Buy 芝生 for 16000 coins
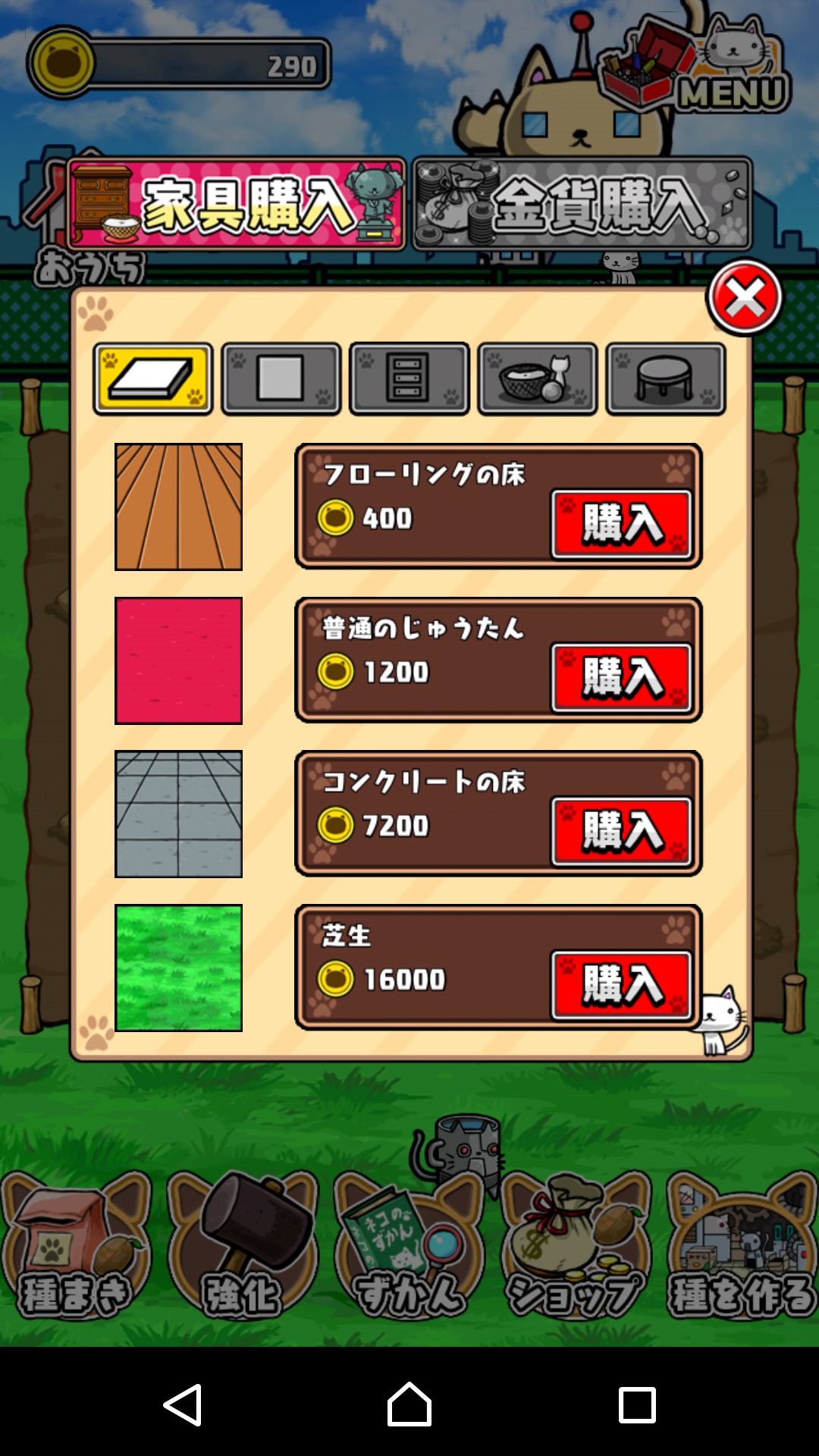The width and height of the screenshot is (819, 1456). coord(622,985)
